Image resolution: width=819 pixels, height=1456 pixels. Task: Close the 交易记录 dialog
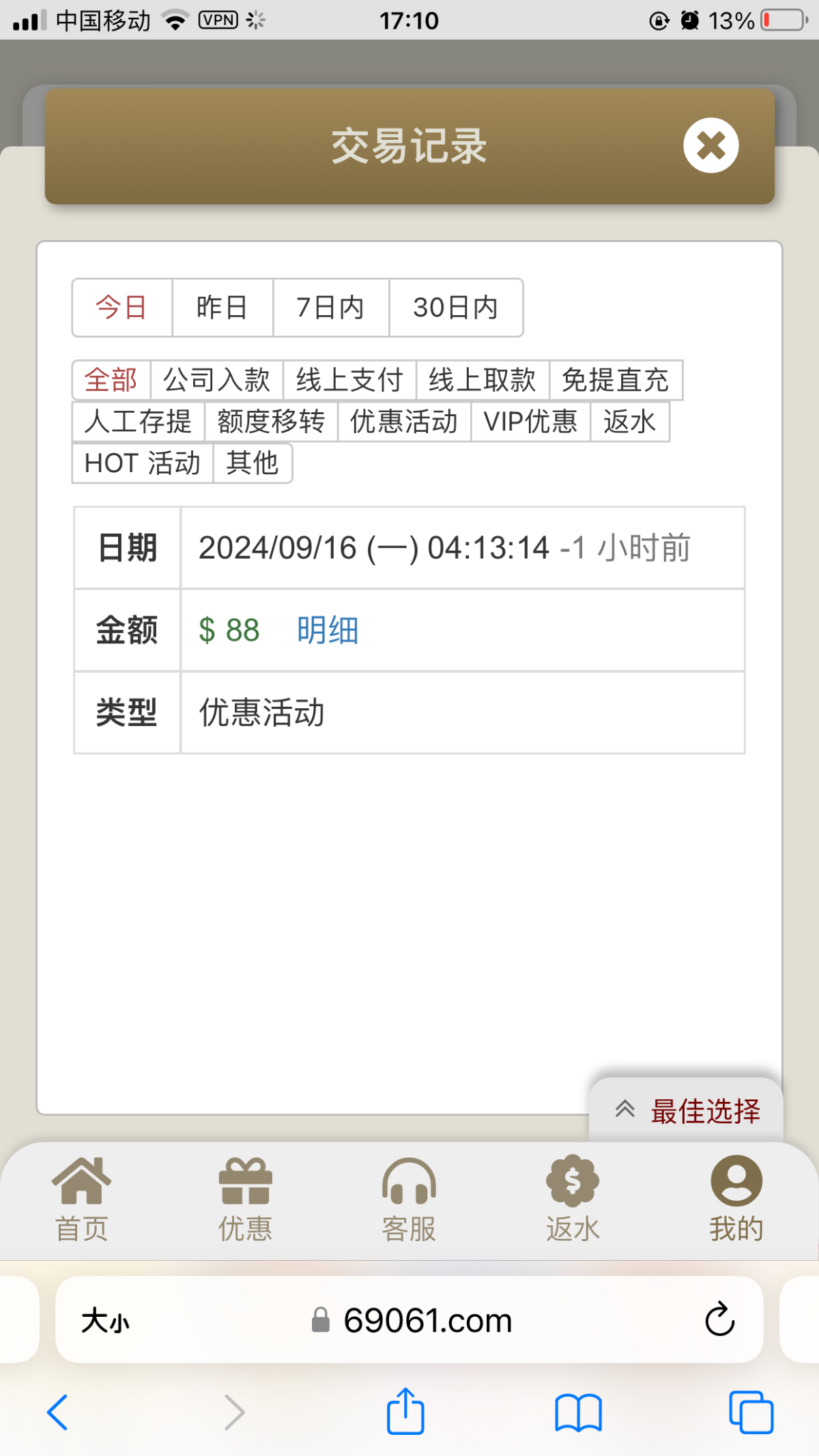coord(710,145)
